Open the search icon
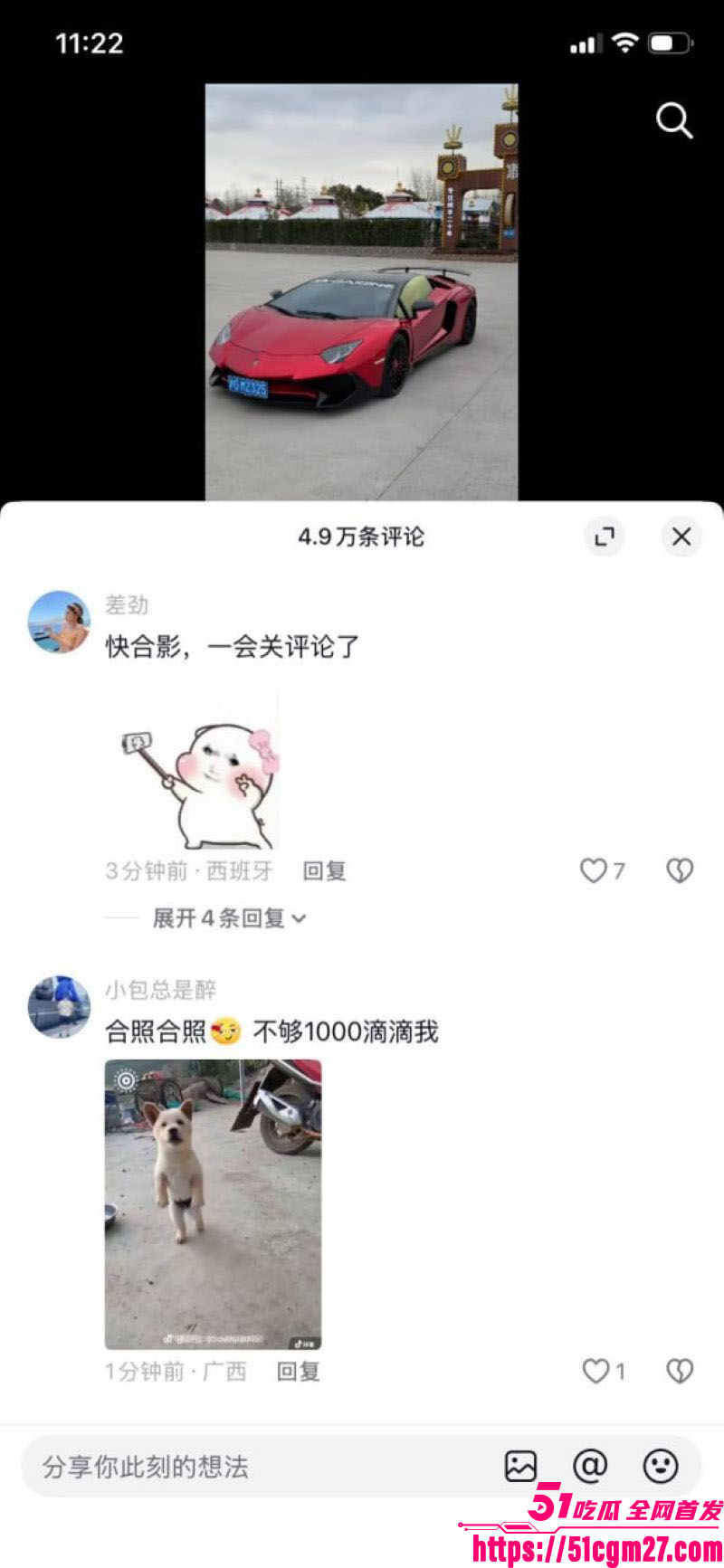The height and width of the screenshot is (1568, 724). pos(673,120)
